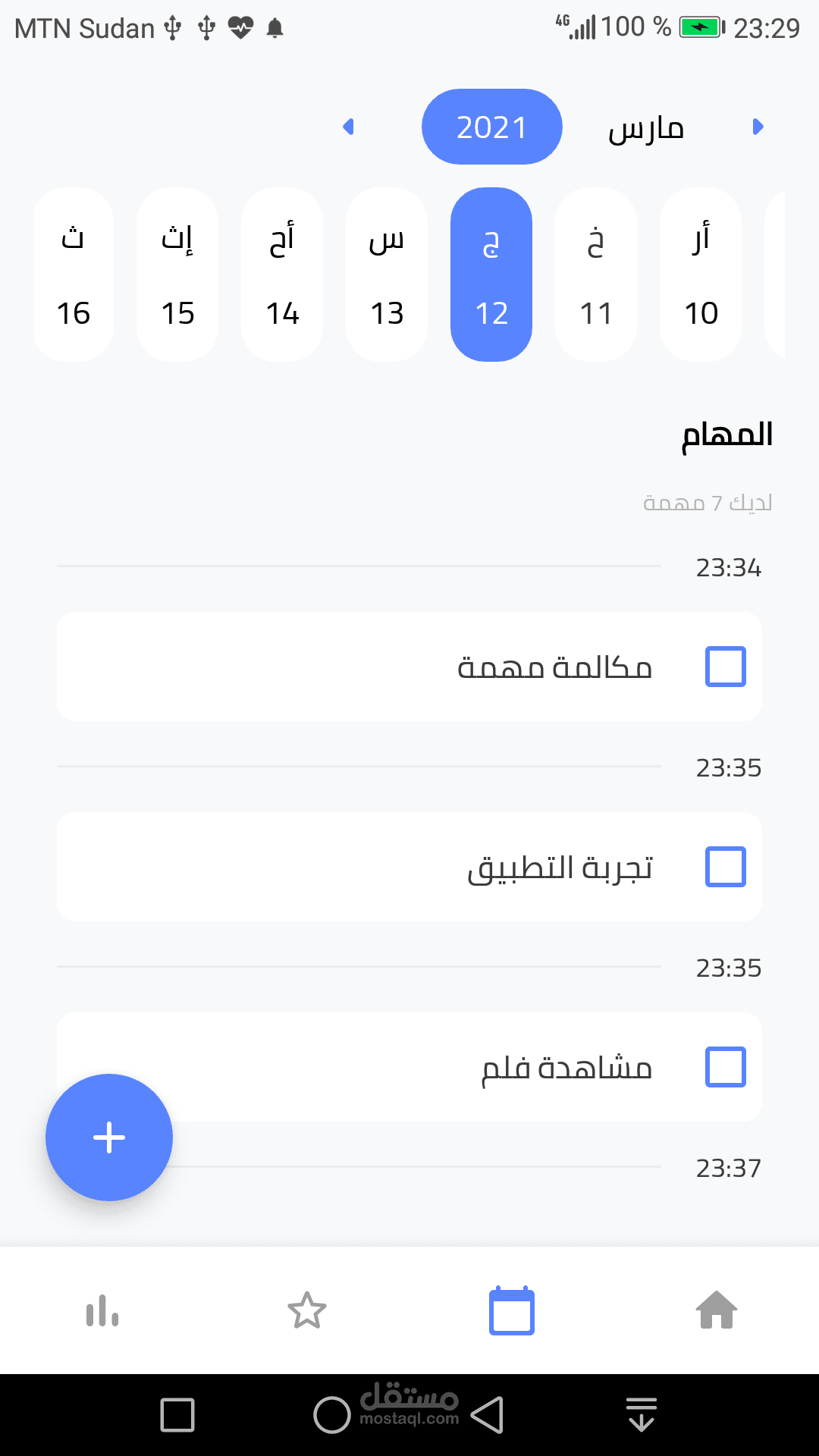Go to the home tab

[x=717, y=1310]
